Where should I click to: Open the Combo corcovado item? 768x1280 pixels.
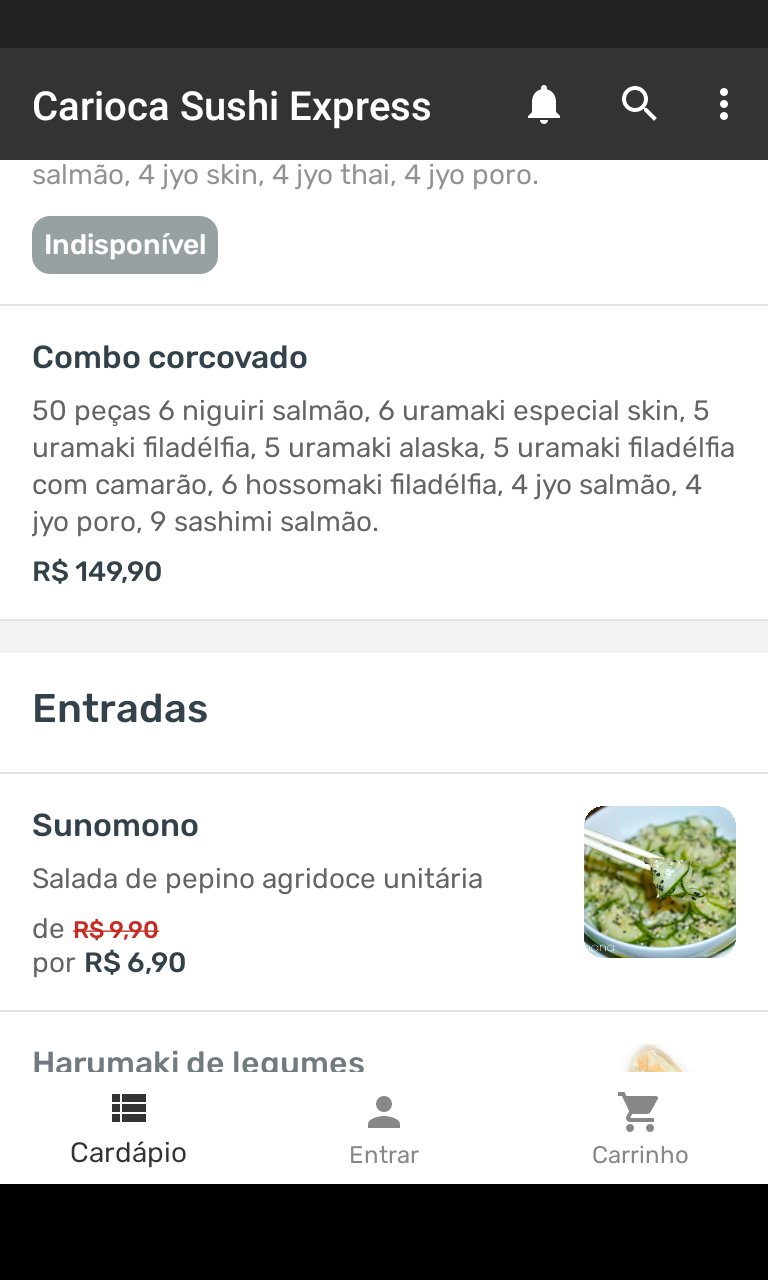tap(383, 463)
